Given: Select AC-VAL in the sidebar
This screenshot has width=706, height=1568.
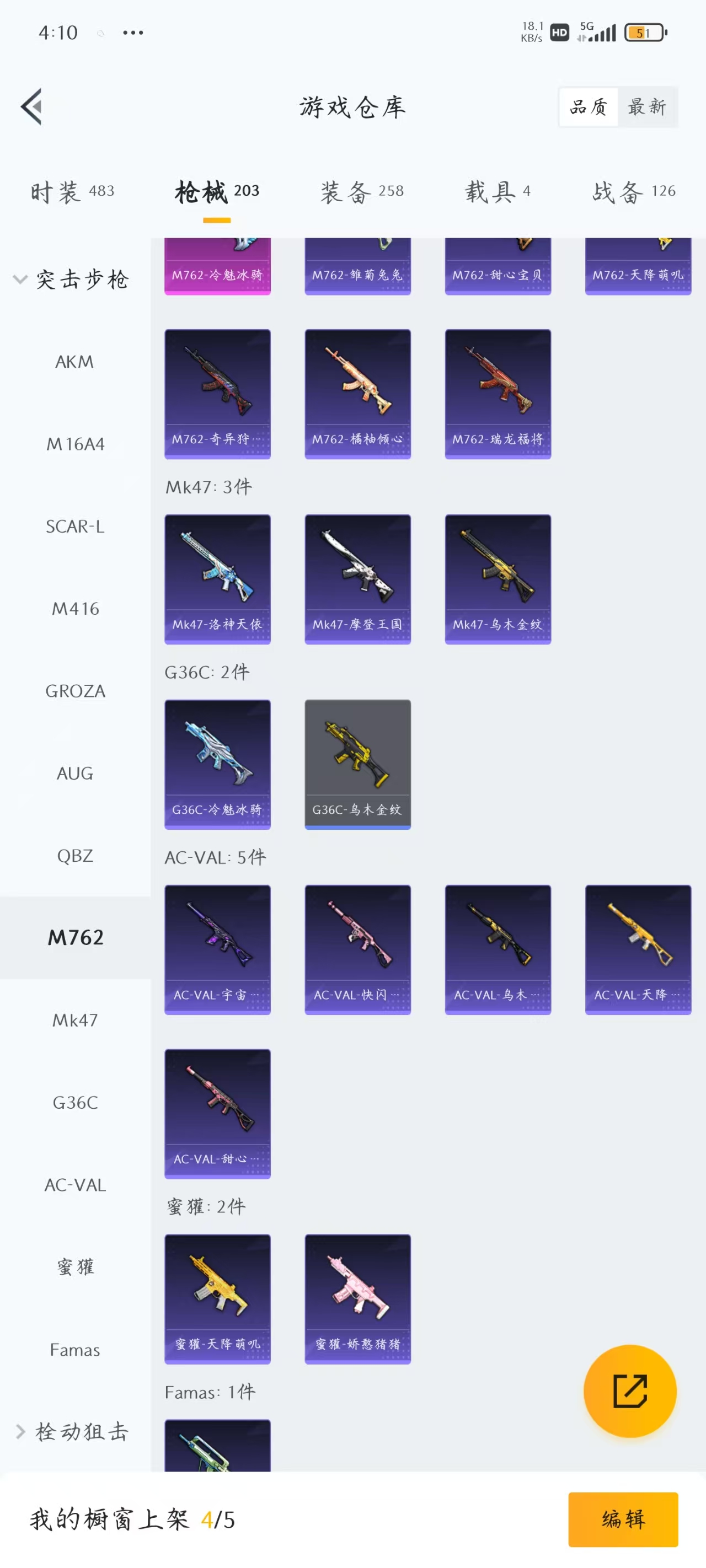Looking at the screenshot, I should (75, 1184).
